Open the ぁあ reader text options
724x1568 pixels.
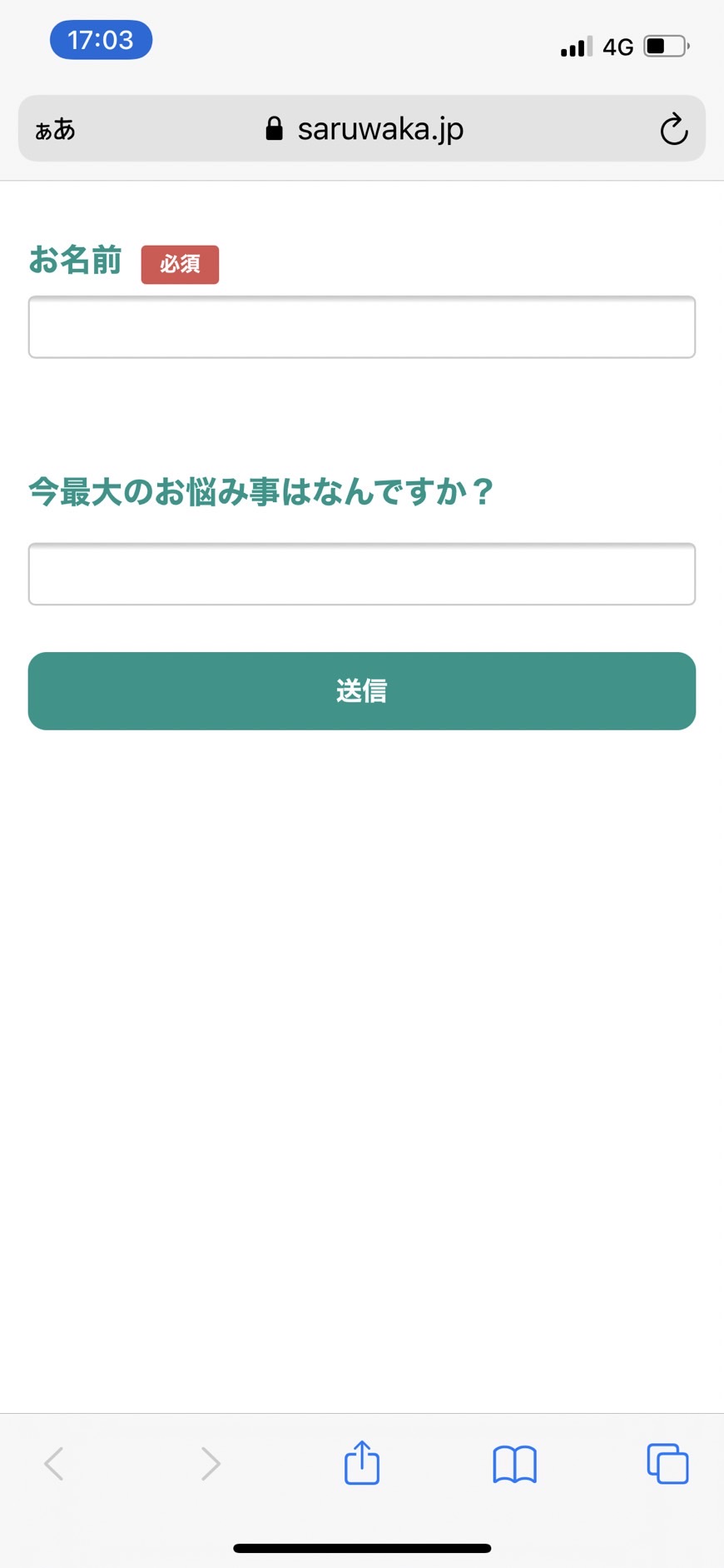[x=55, y=130]
